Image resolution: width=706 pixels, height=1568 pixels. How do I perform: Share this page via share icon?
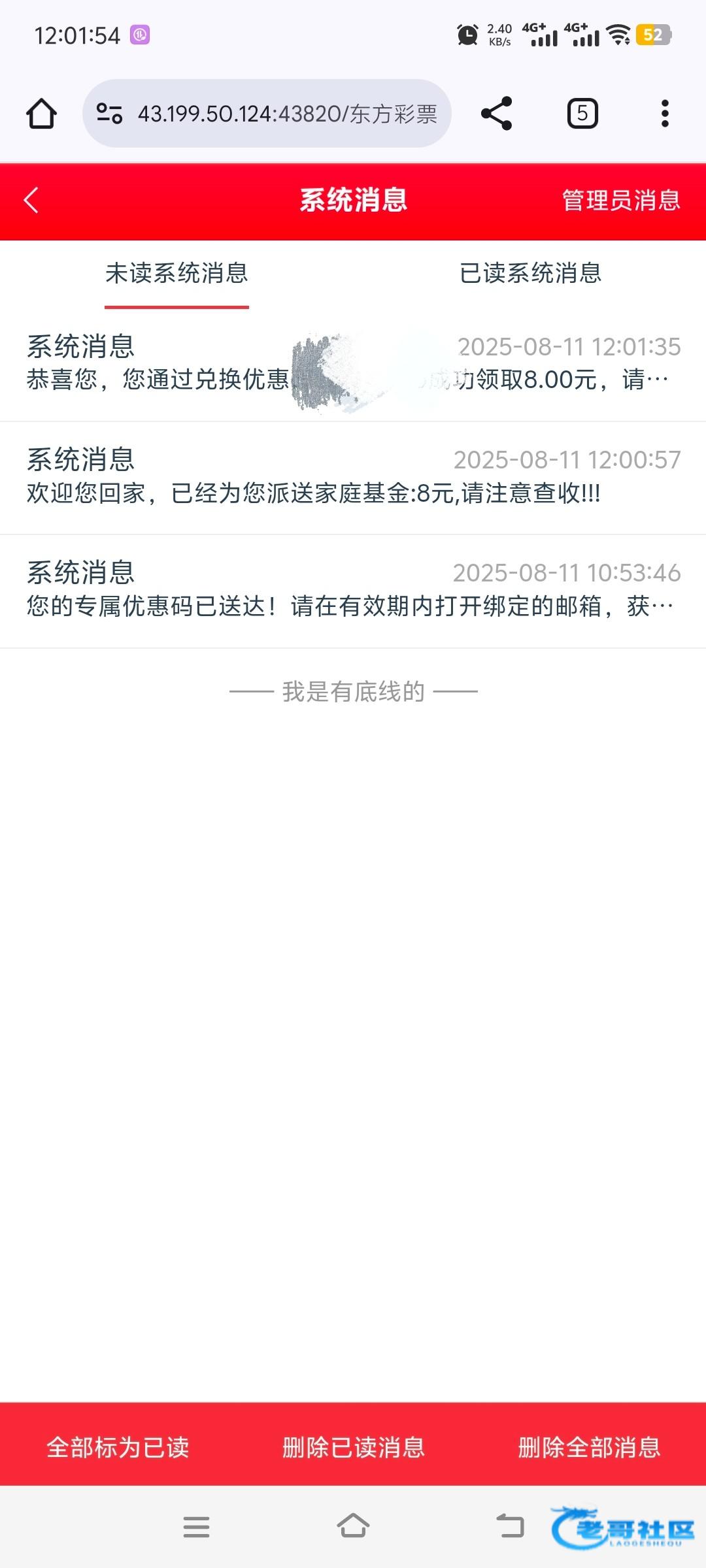click(497, 114)
